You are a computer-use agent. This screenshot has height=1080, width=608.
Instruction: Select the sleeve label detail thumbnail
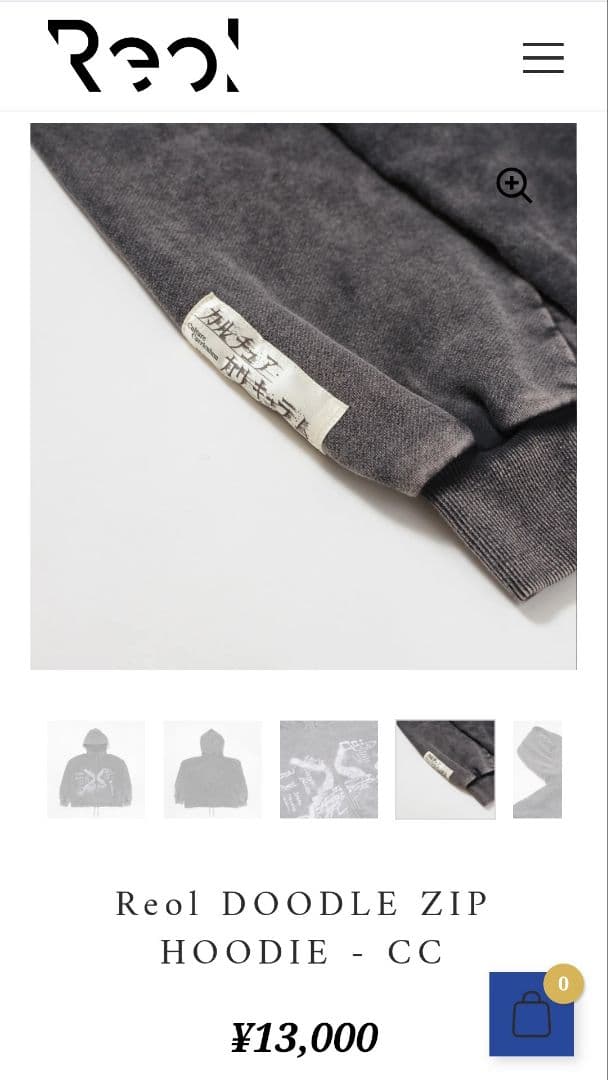click(x=445, y=769)
